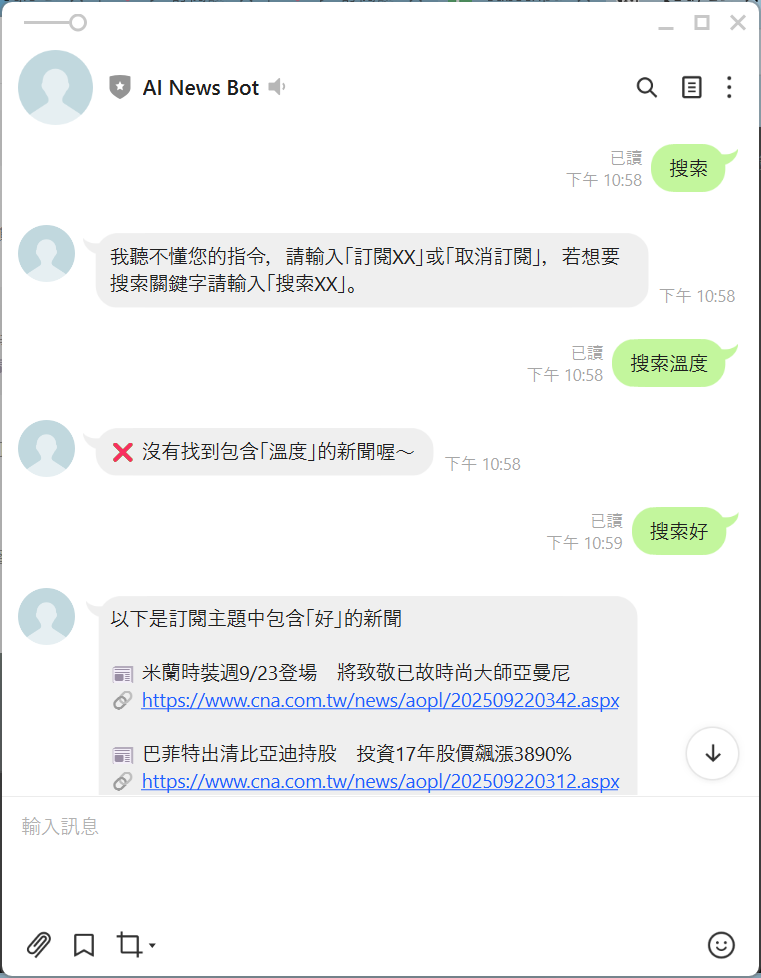Open the notes icon in header

[x=691, y=88]
